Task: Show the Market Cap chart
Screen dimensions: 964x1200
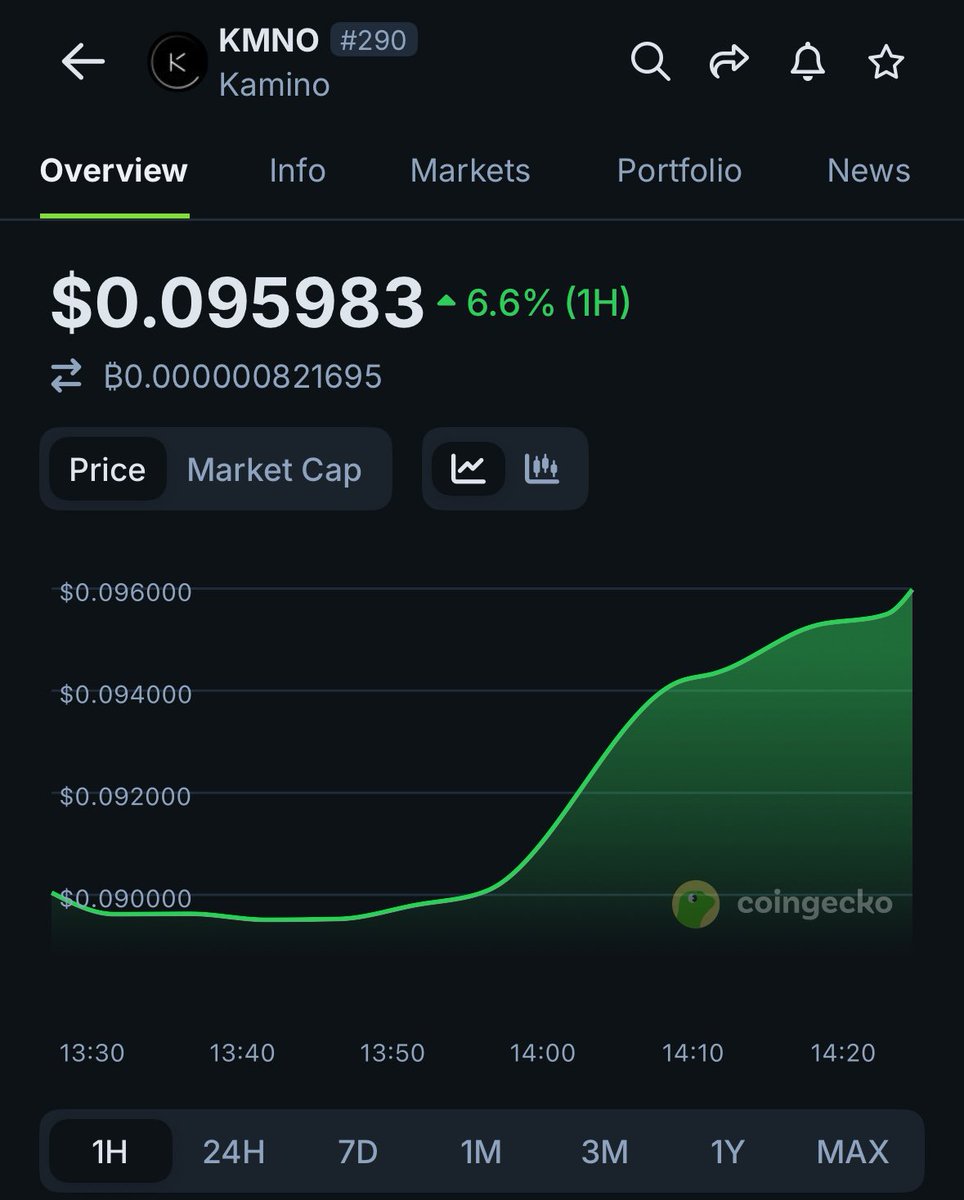Action: (x=274, y=469)
